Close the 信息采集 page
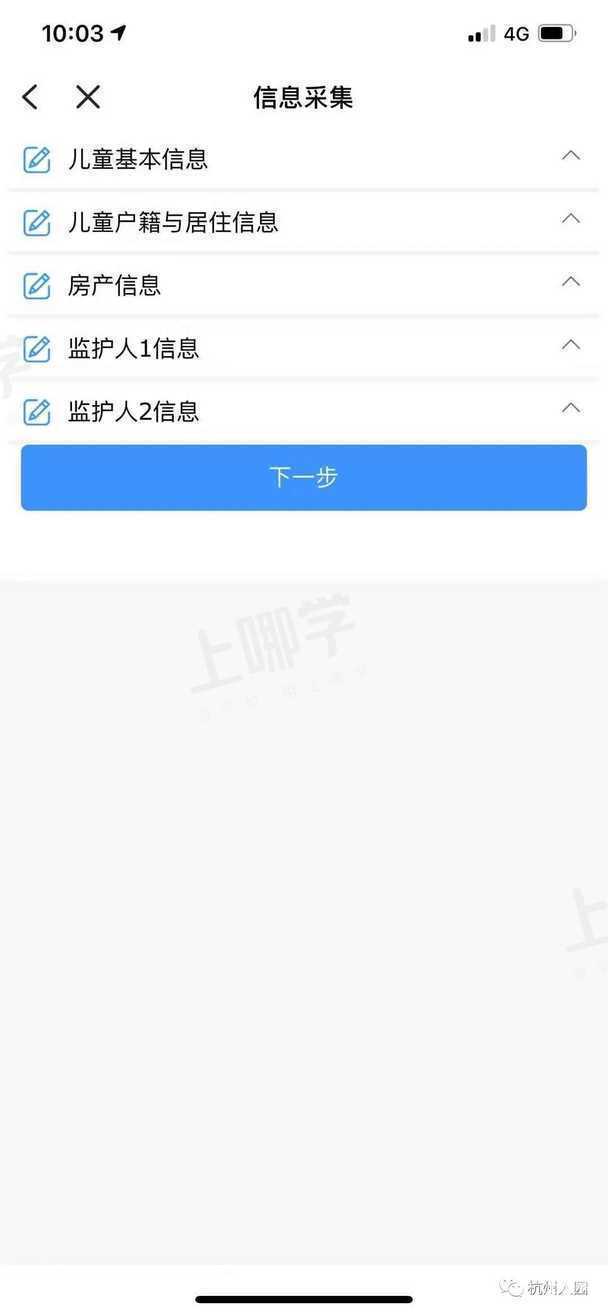 (88, 97)
